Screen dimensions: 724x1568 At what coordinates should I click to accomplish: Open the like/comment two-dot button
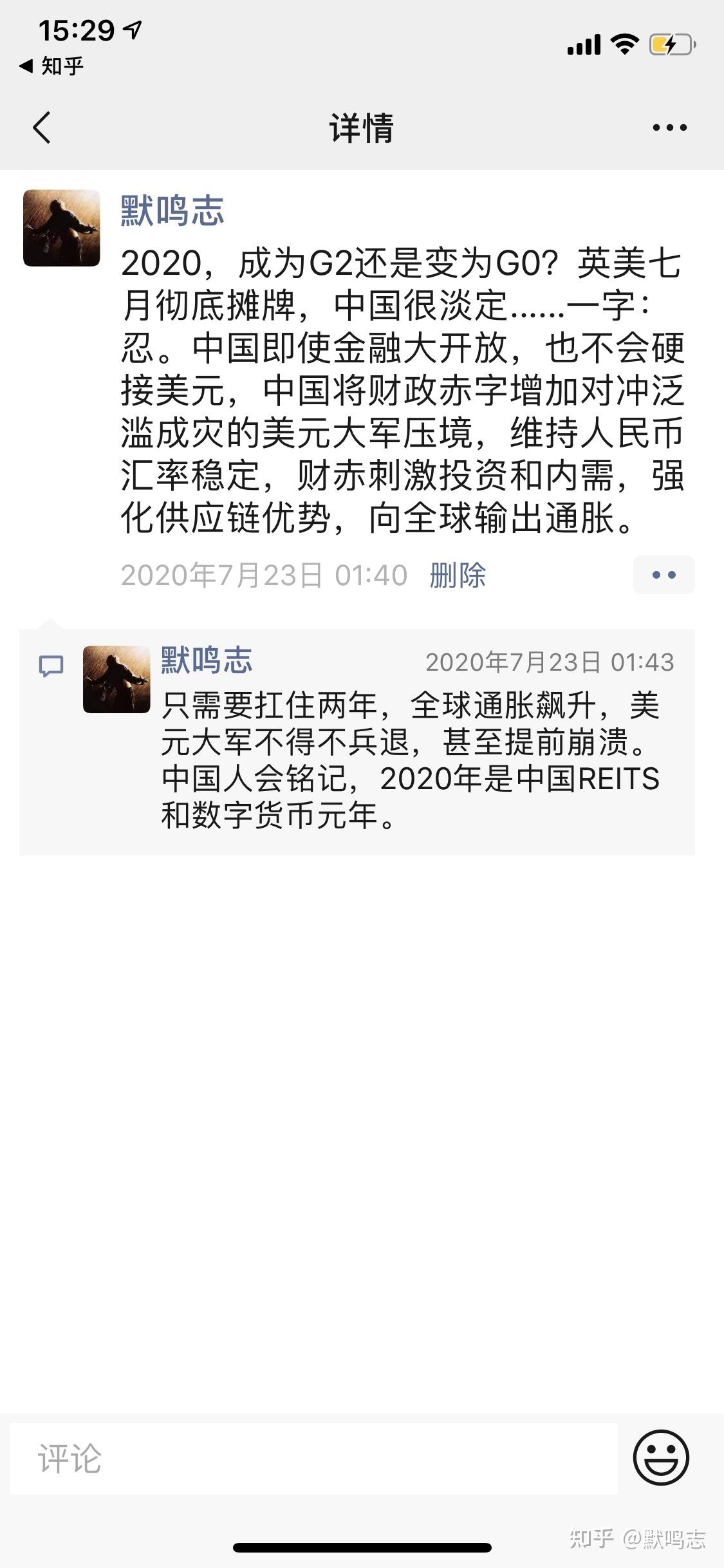pyautogui.click(x=664, y=575)
